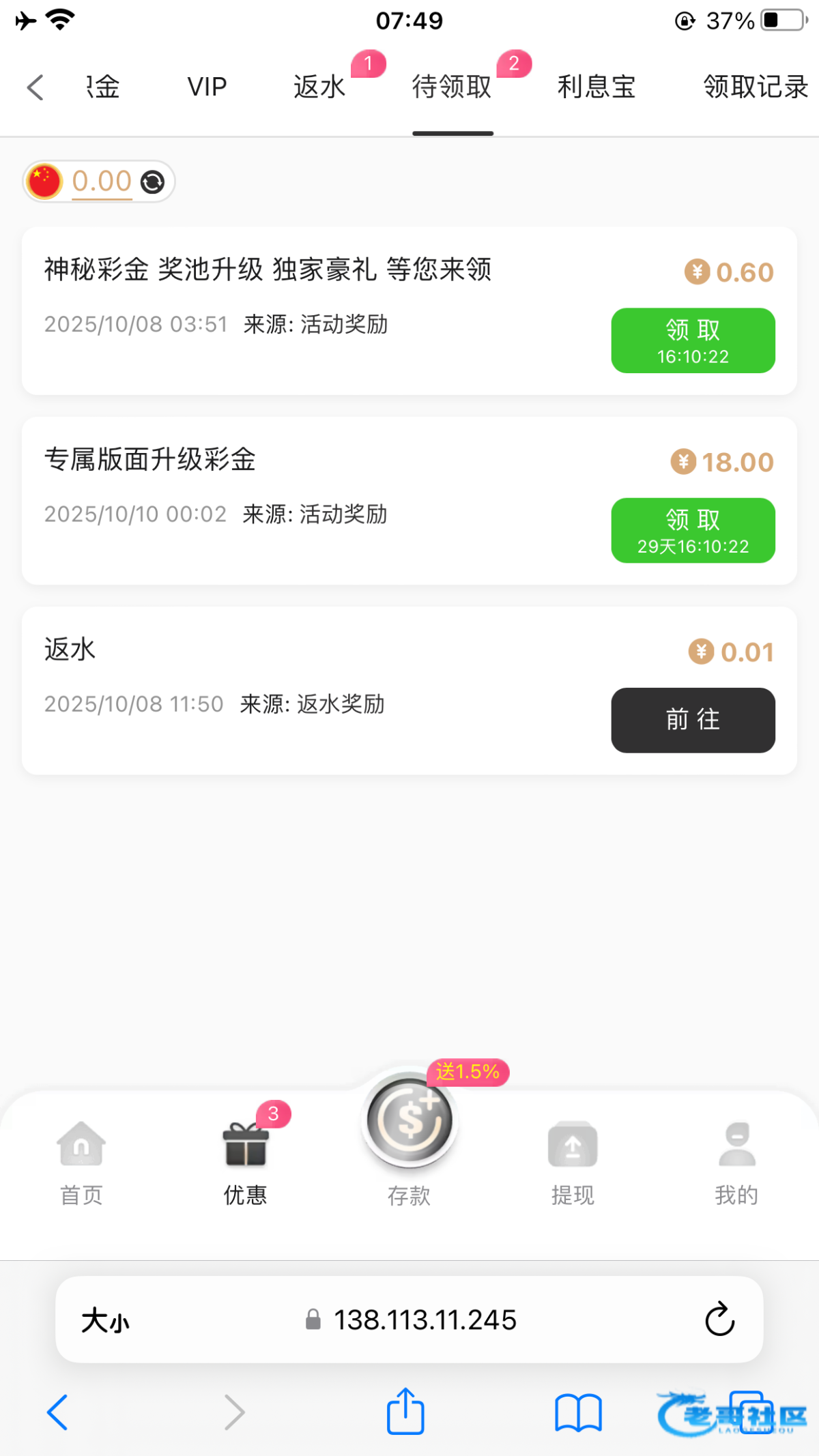
Task: Go to the 首页 tab
Action: coord(81,1164)
